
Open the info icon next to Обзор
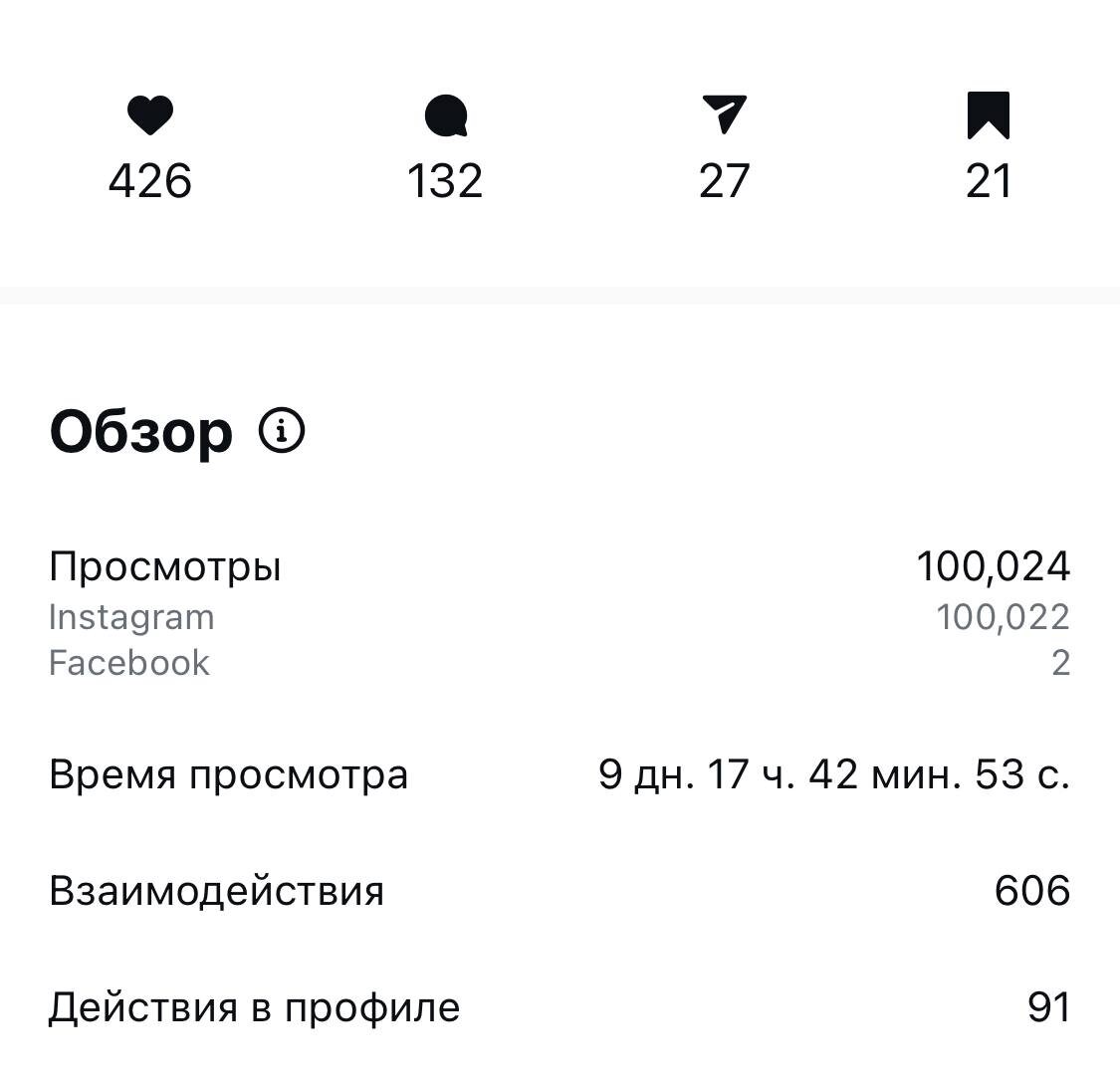[x=282, y=430]
